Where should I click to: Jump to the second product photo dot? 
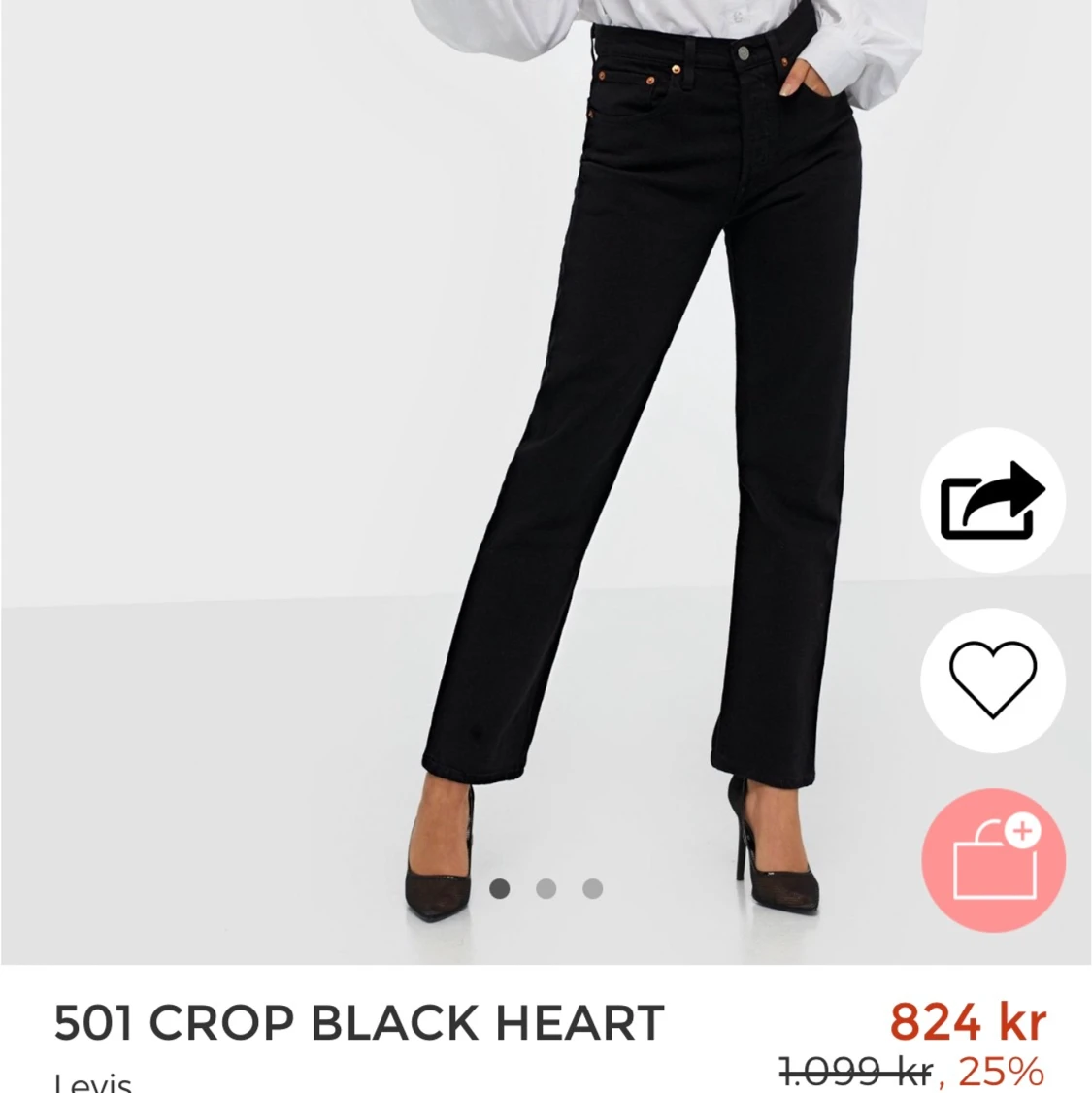click(546, 887)
